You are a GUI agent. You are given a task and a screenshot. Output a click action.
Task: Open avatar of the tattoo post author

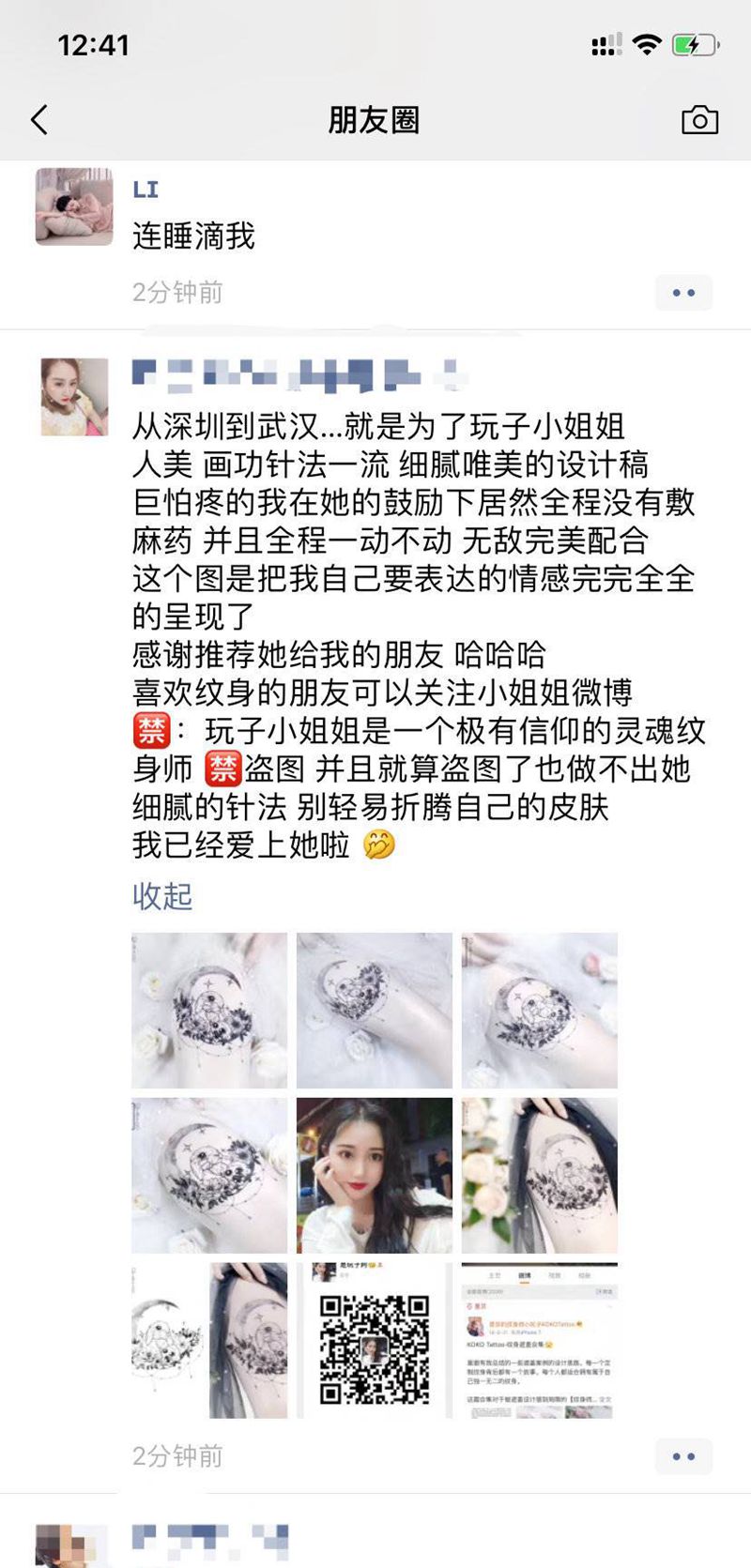pyautogui.click(x=74, y=397)
